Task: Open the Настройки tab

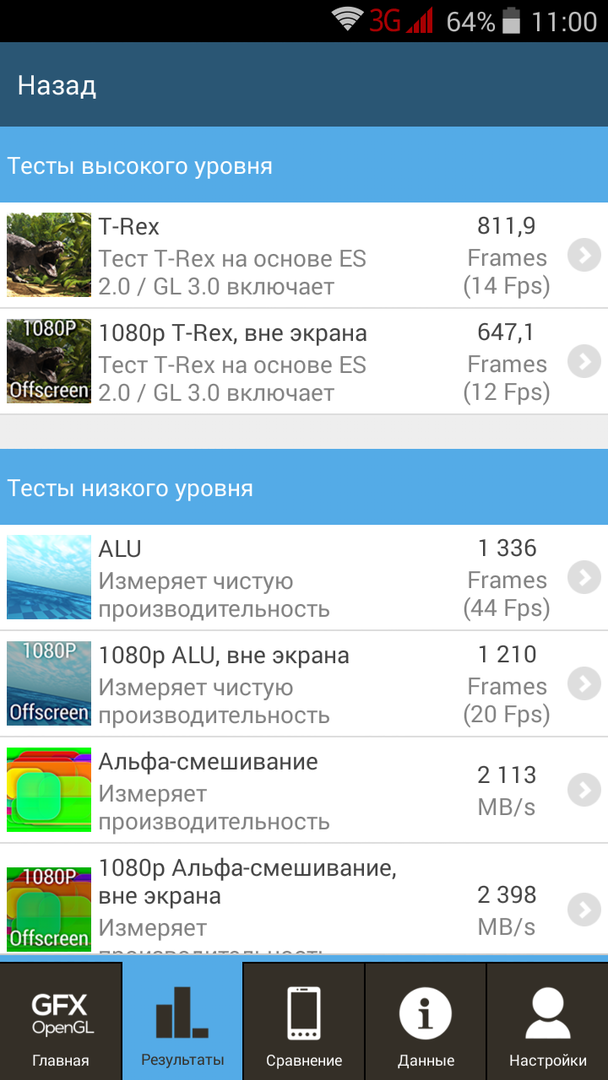Action: [547, 1021]
